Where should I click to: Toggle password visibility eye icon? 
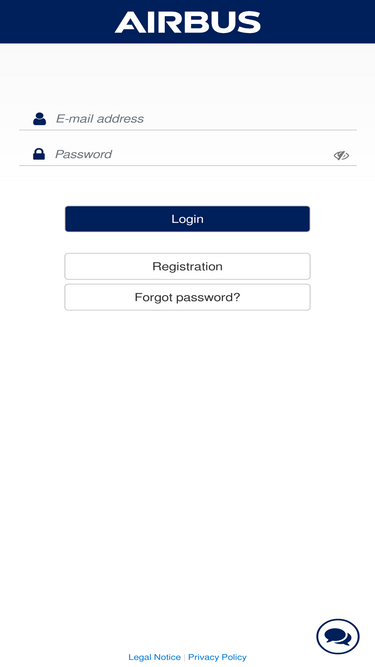click(x=341, y=156)
